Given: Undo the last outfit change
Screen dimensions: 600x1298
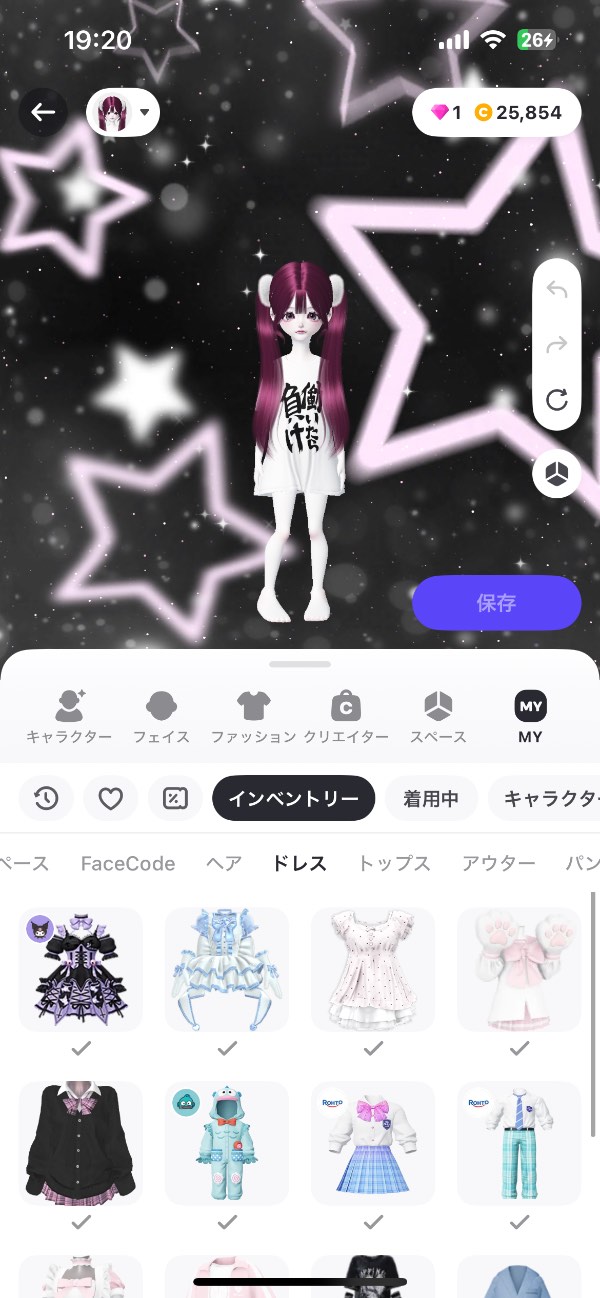Looking at the screenshot, I should click(557, 291).
